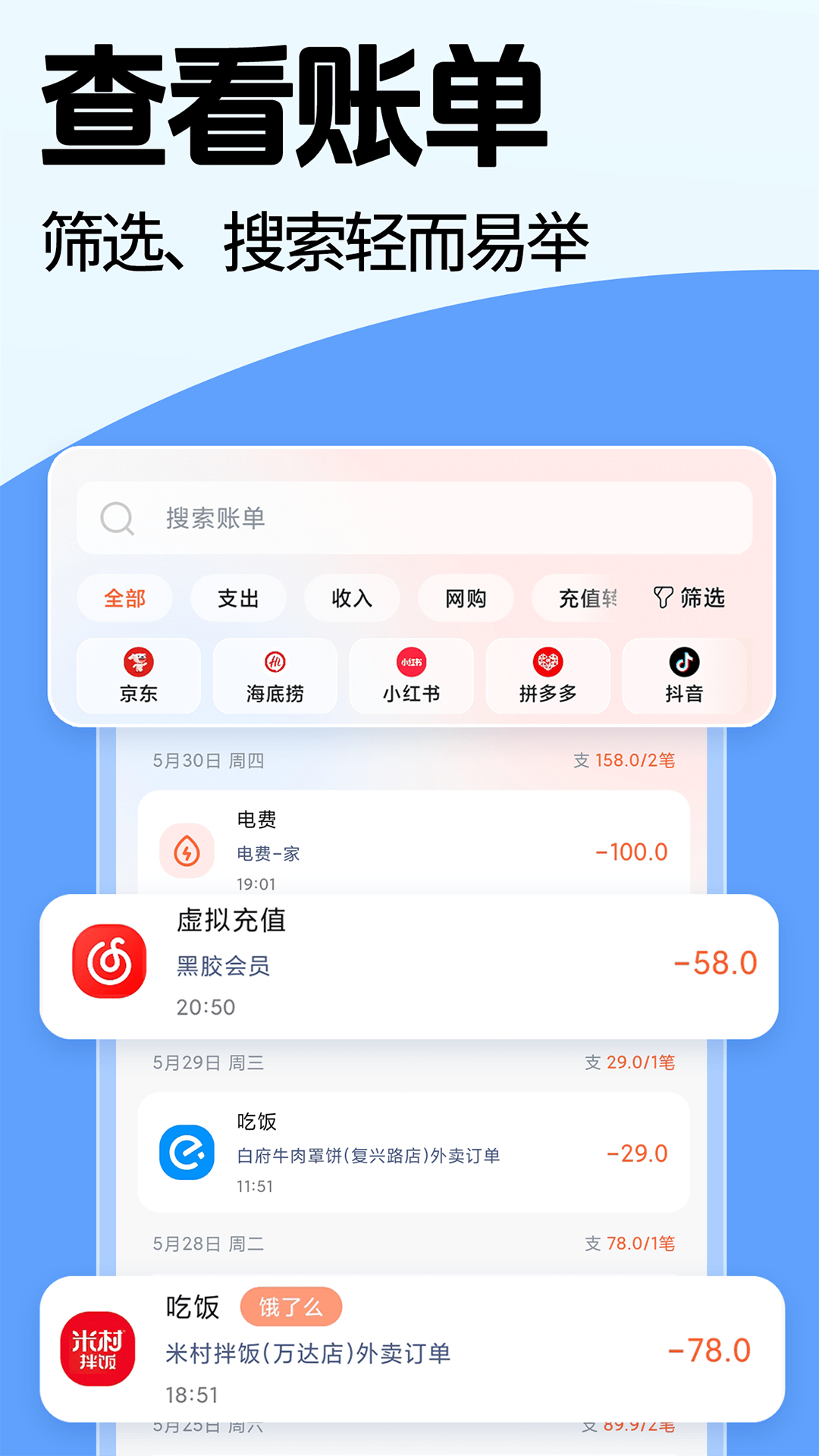819x1456 pixels.
Task: Select the 抖音 merchant filter icon
Action: pos(683,662)
